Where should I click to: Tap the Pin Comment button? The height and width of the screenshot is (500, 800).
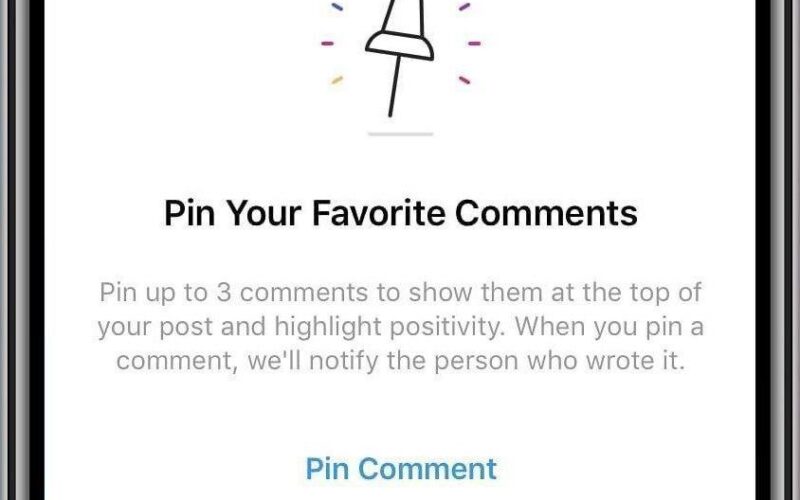click(x=400, y=468)
